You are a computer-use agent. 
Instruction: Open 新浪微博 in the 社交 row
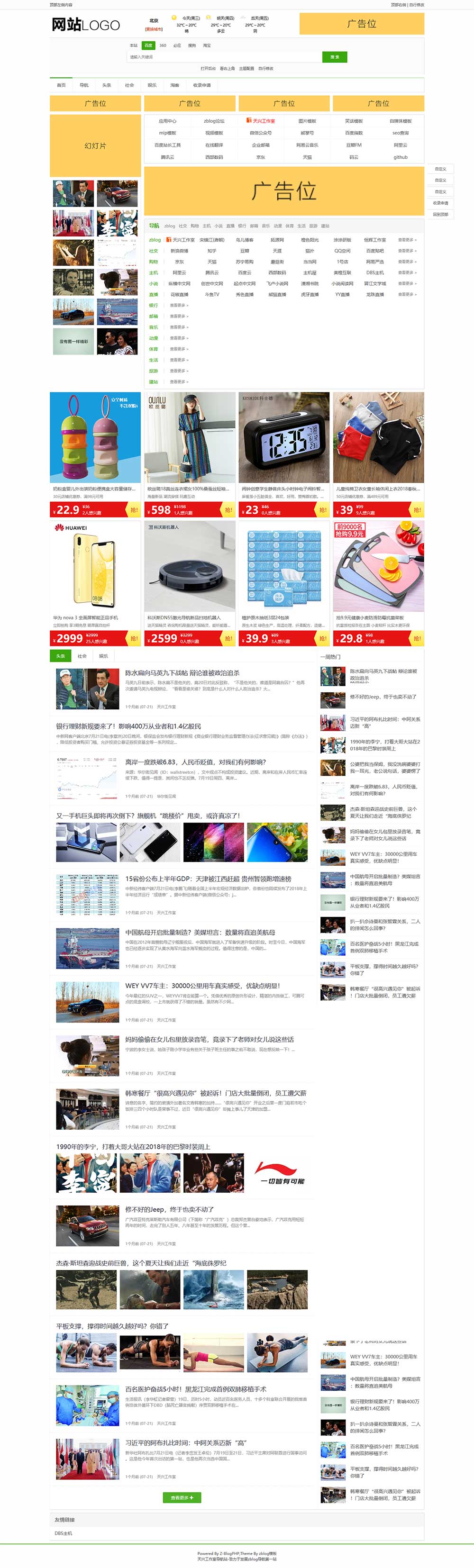[179, 251]
